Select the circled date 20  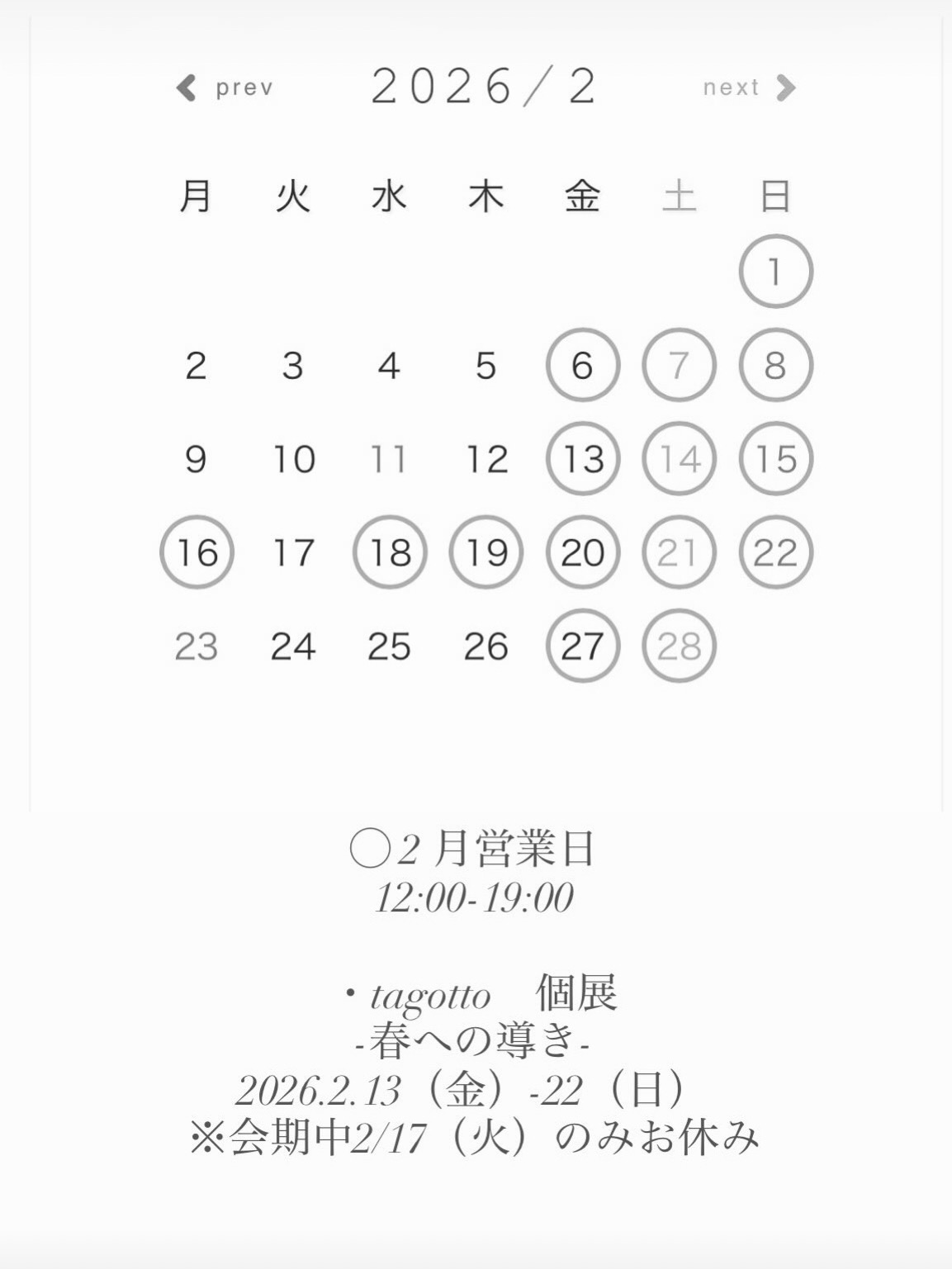582,553
